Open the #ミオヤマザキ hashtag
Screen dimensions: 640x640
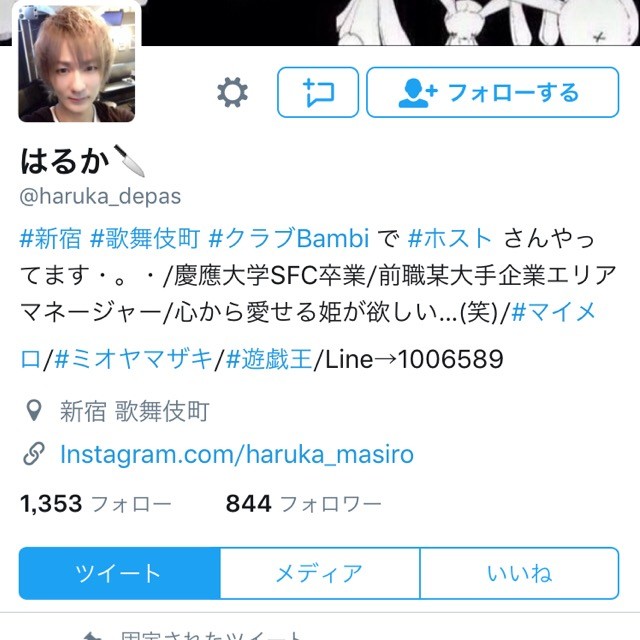(x=134, y=357)
